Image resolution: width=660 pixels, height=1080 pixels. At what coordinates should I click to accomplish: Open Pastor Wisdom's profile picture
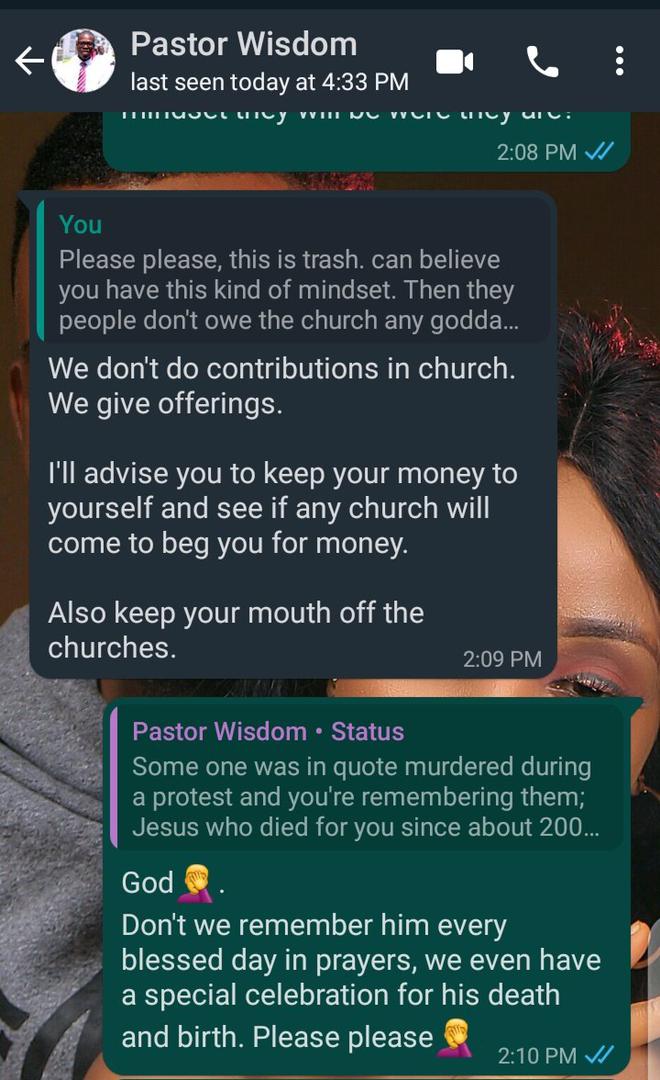point(83,61)
